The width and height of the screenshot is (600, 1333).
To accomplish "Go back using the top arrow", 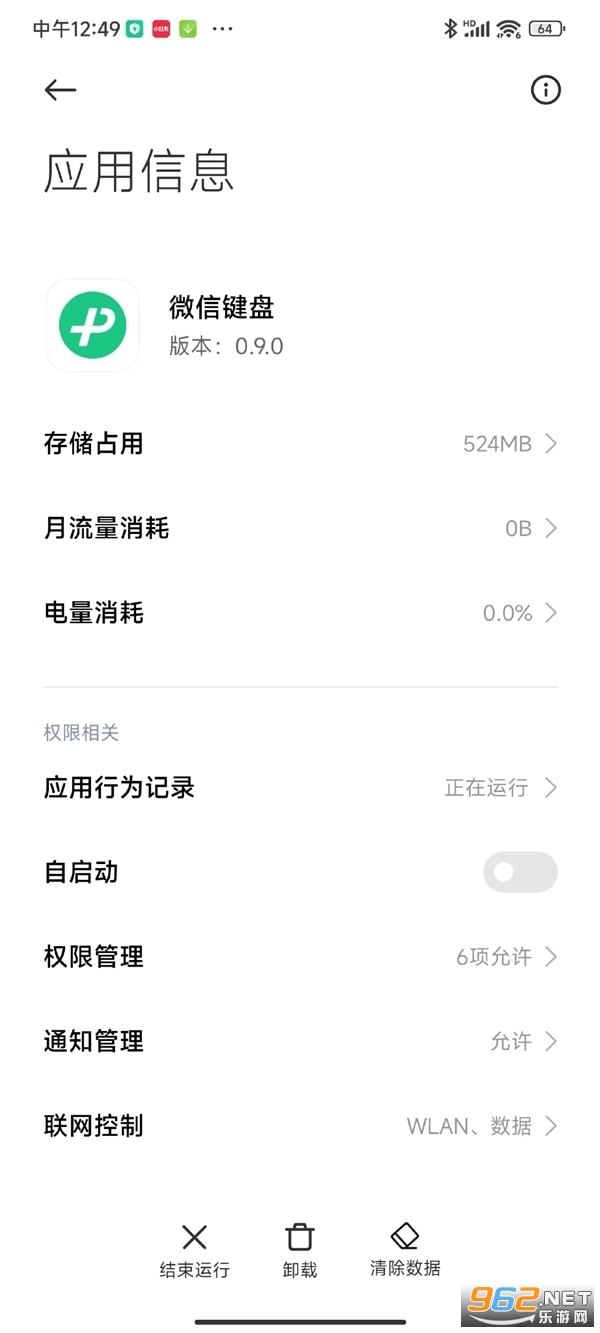I will tap(60, 90).
